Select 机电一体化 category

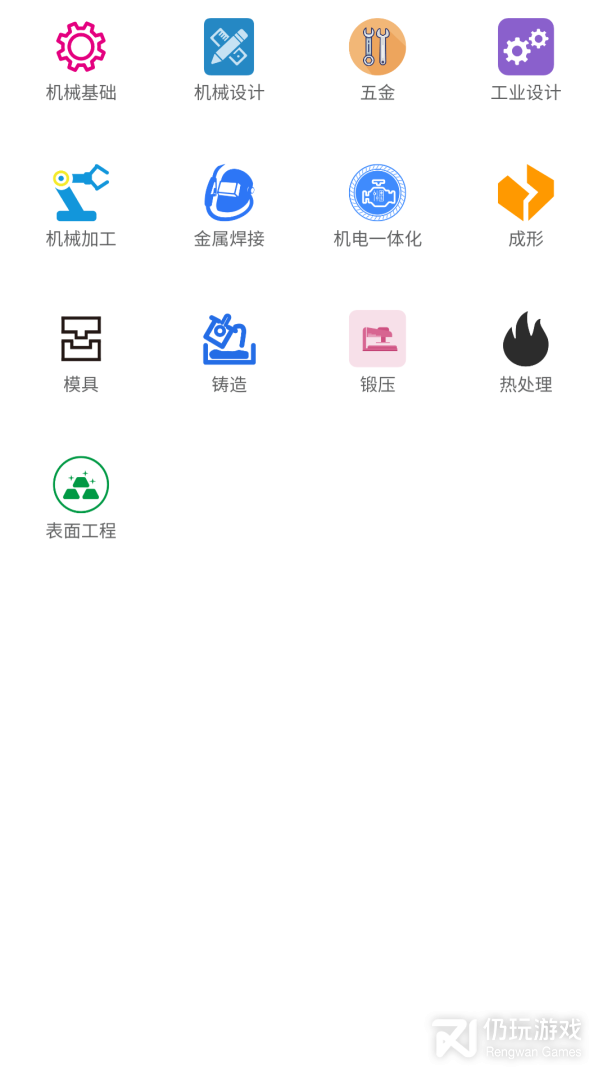click(377, 194)
